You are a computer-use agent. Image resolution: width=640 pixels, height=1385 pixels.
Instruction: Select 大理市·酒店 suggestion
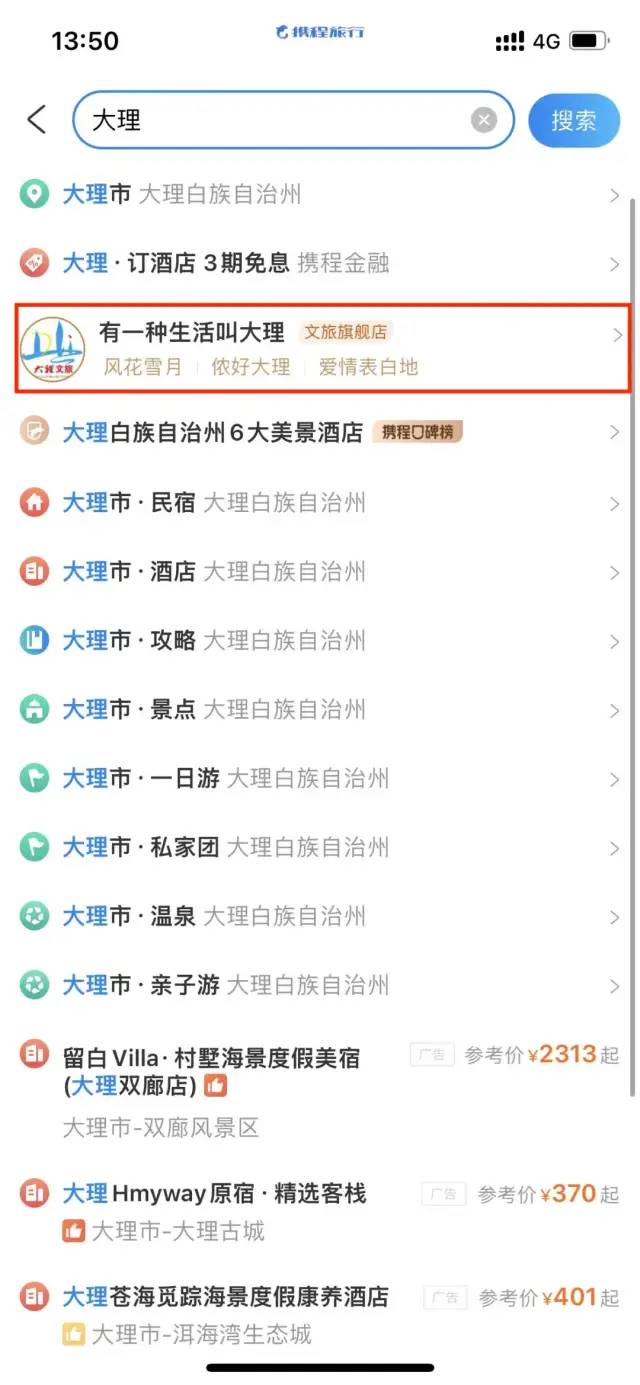320,572
